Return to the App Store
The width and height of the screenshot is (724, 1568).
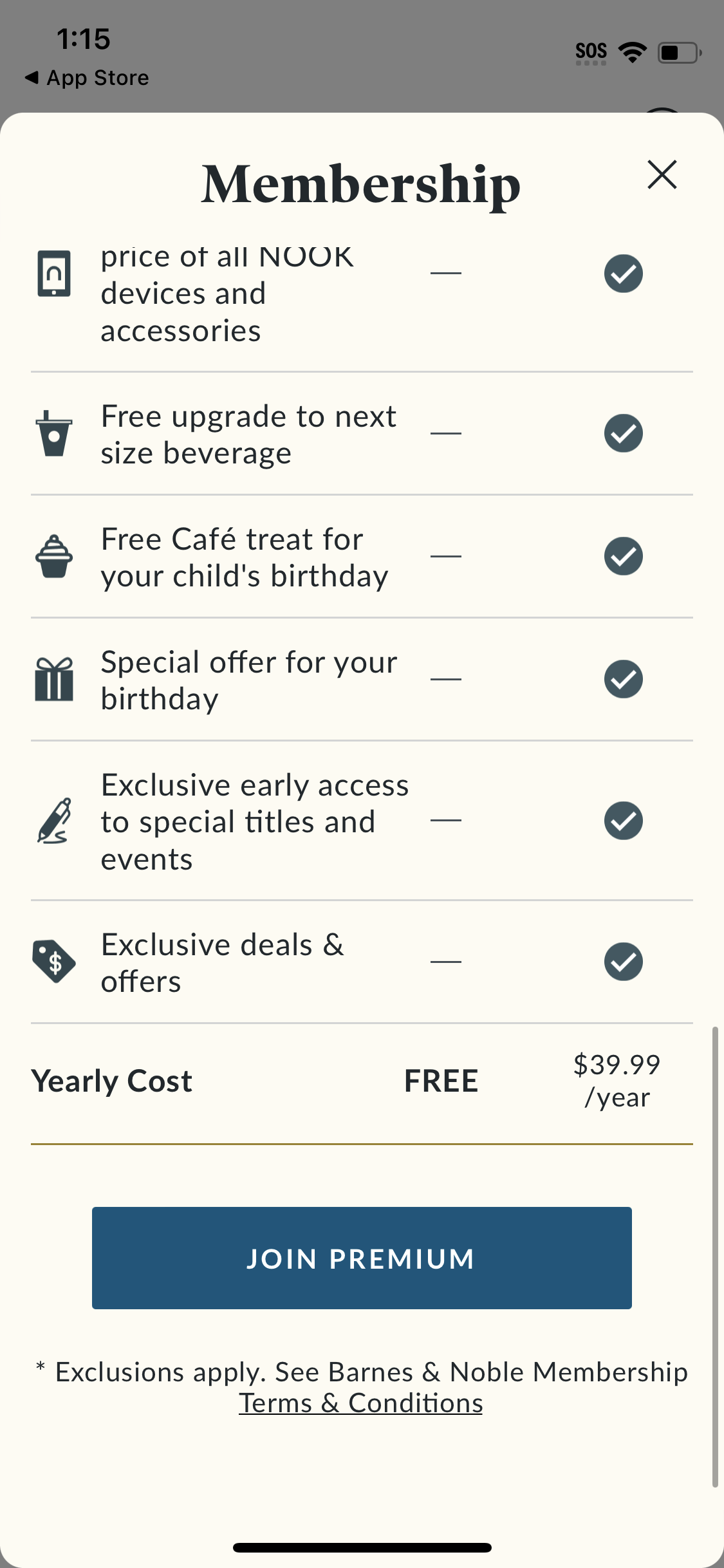(87, 77)
